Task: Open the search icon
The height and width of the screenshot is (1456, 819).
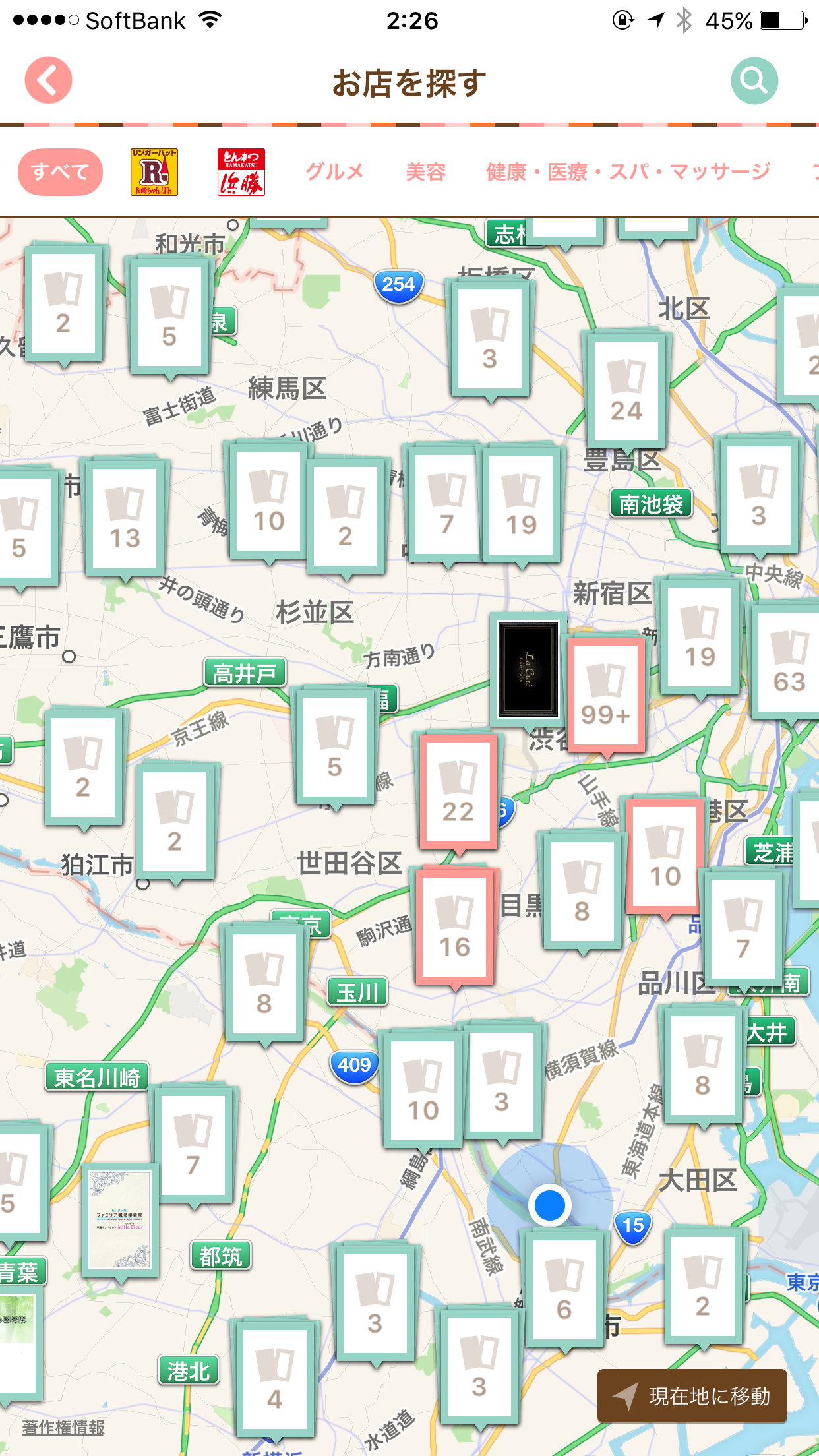Action: (x=754, y=80)
